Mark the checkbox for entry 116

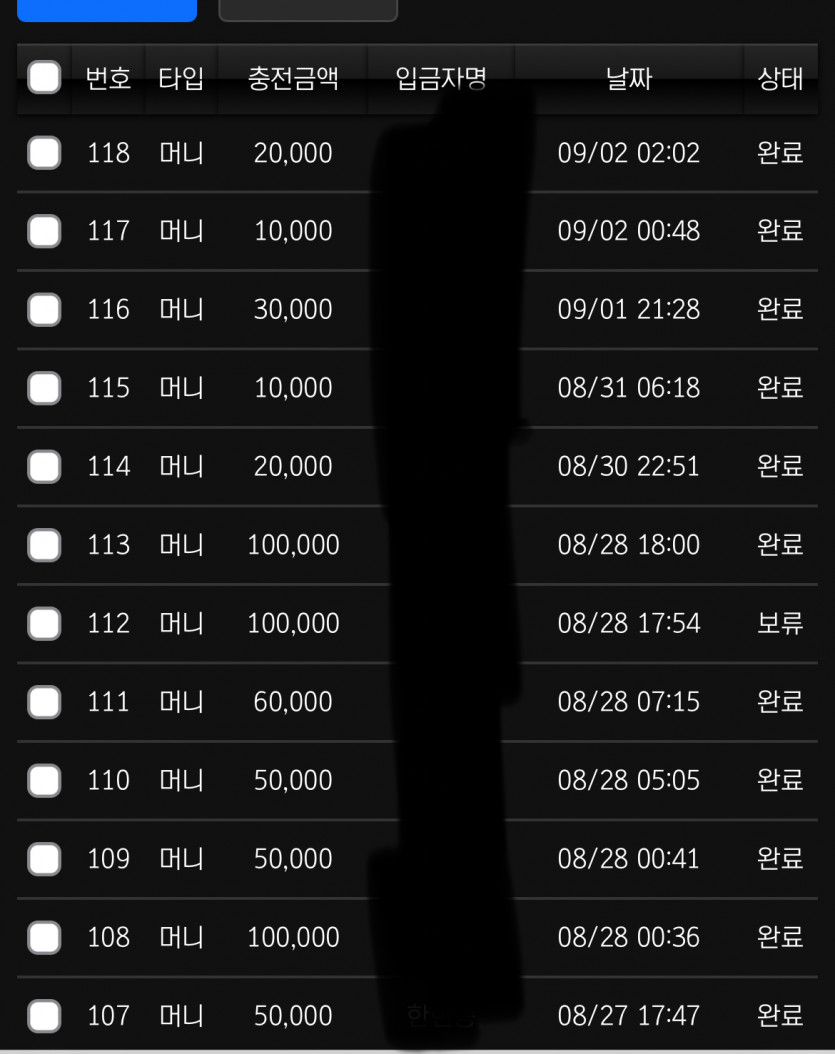point(44,309)
